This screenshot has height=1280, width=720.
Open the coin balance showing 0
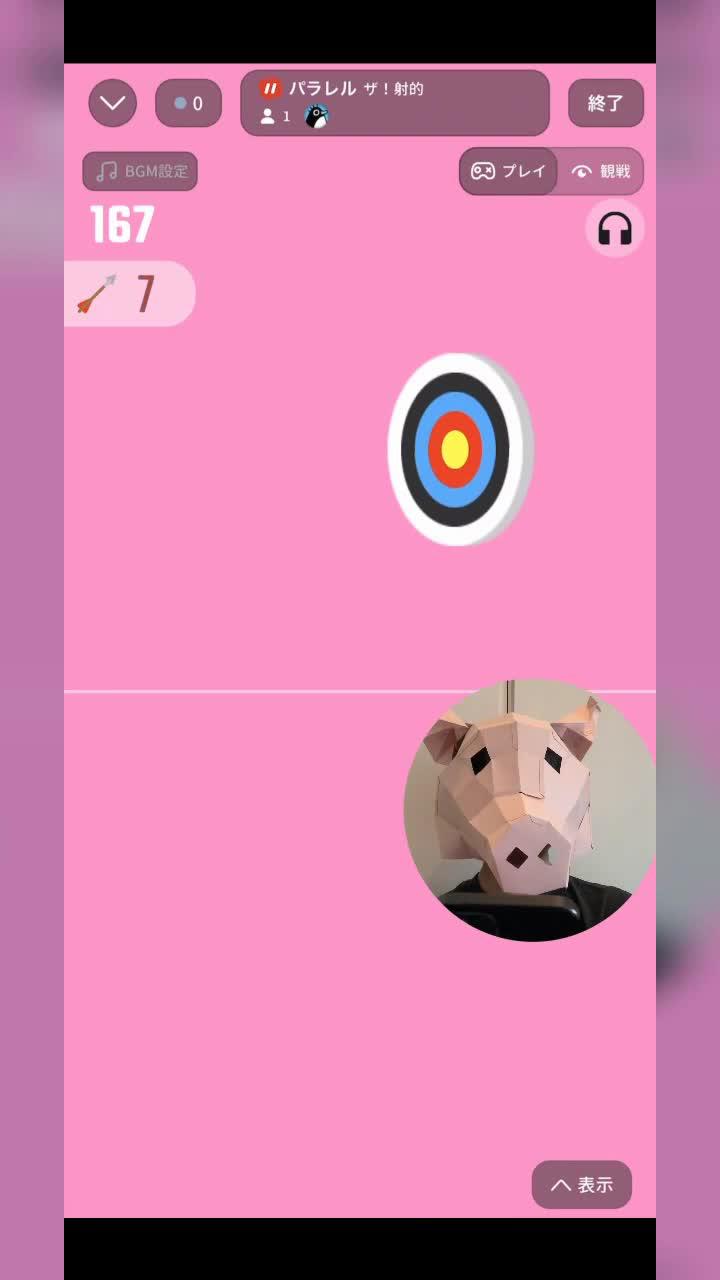[x=189, y=103]
